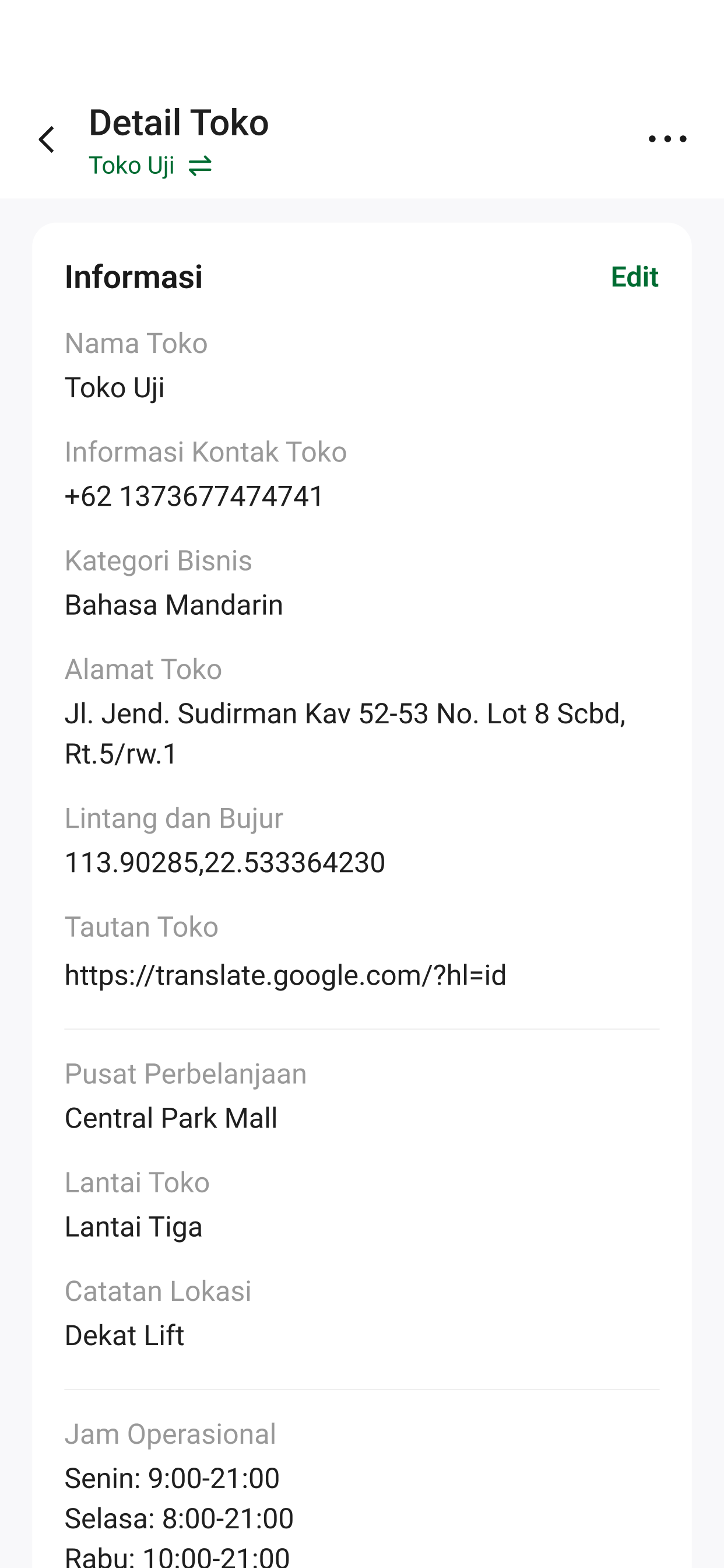724x1568 pixels.
Task: Edit the Informasi section
Action: 635,277
